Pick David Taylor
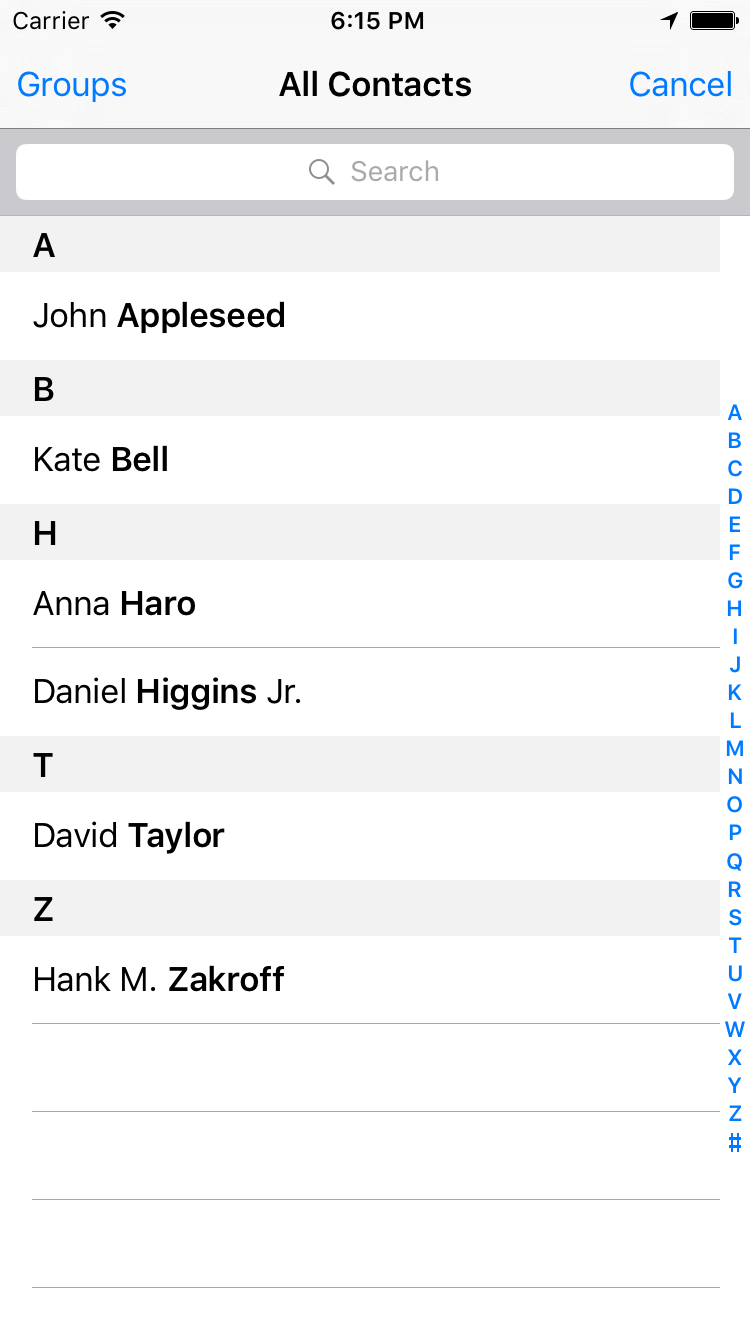 [x=360, y=836]
